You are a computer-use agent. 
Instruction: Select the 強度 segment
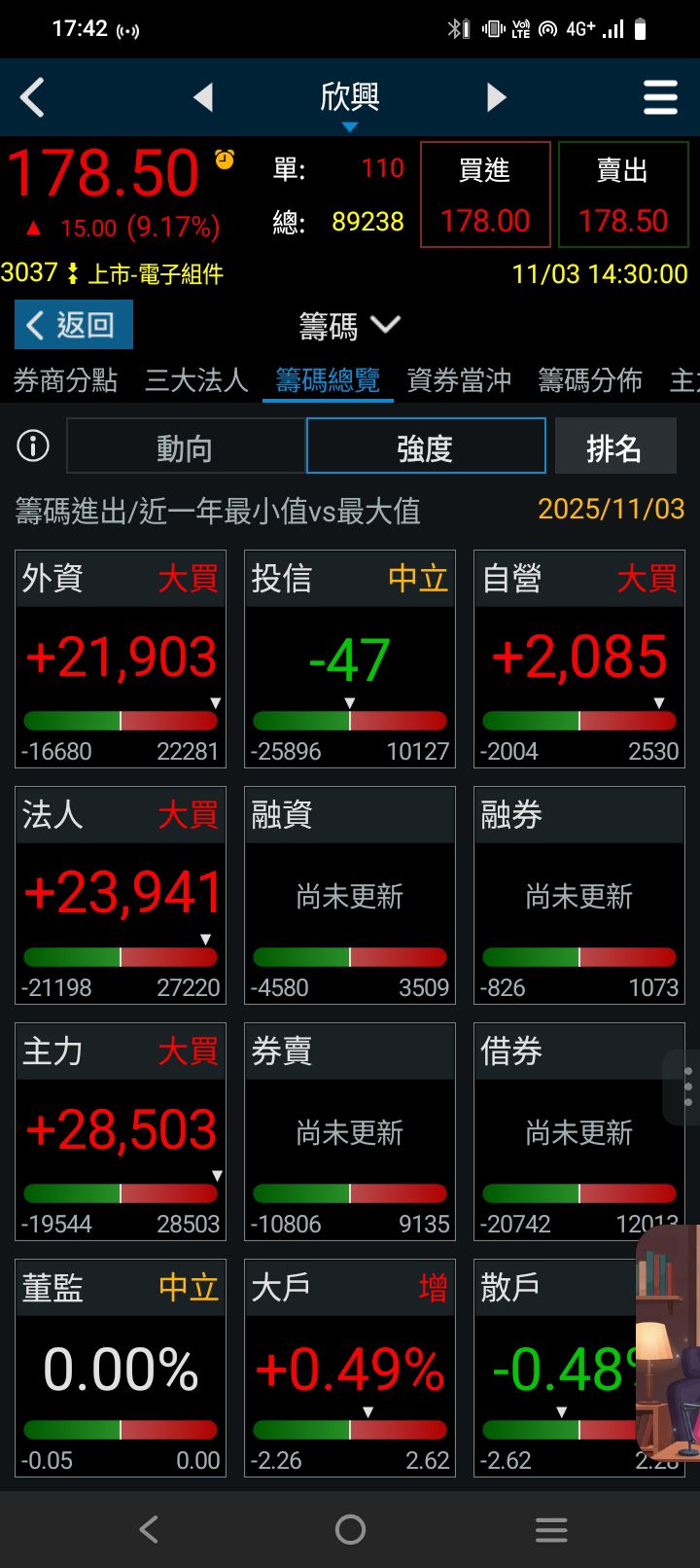point(425,447)
